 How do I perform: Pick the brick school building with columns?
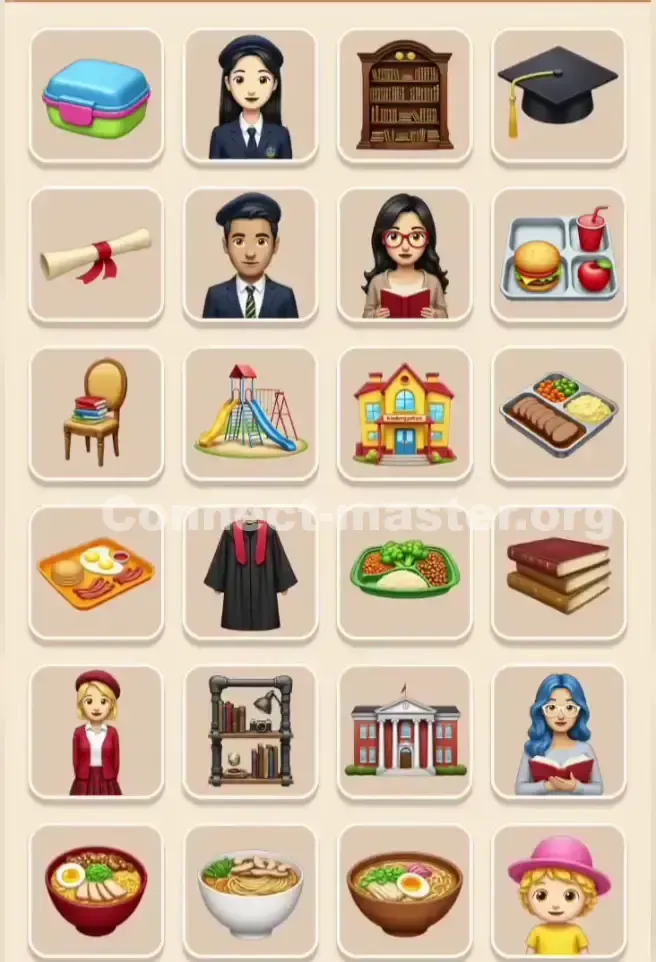404,732
